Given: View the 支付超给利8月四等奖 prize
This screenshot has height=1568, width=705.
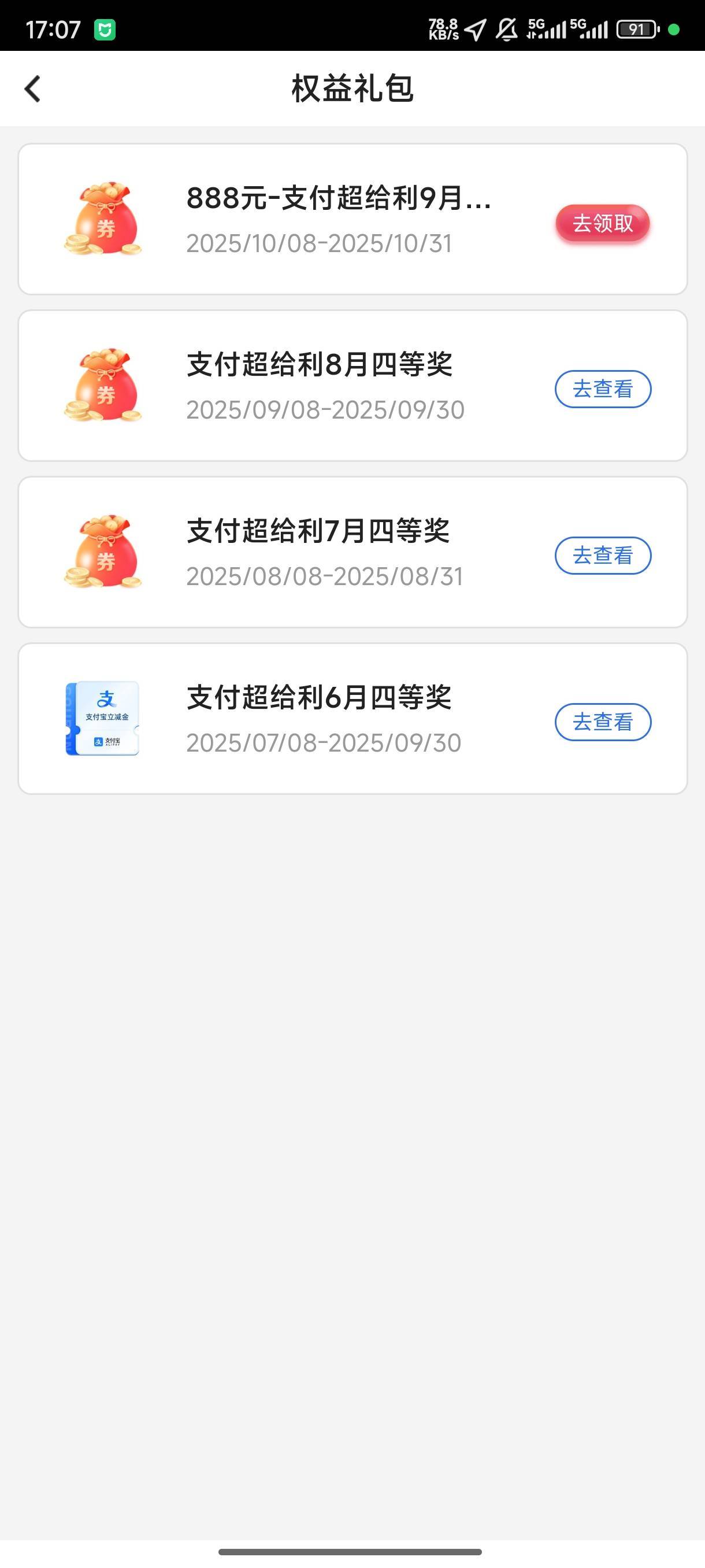Looking at the screenshot, I should pos(602,389).
